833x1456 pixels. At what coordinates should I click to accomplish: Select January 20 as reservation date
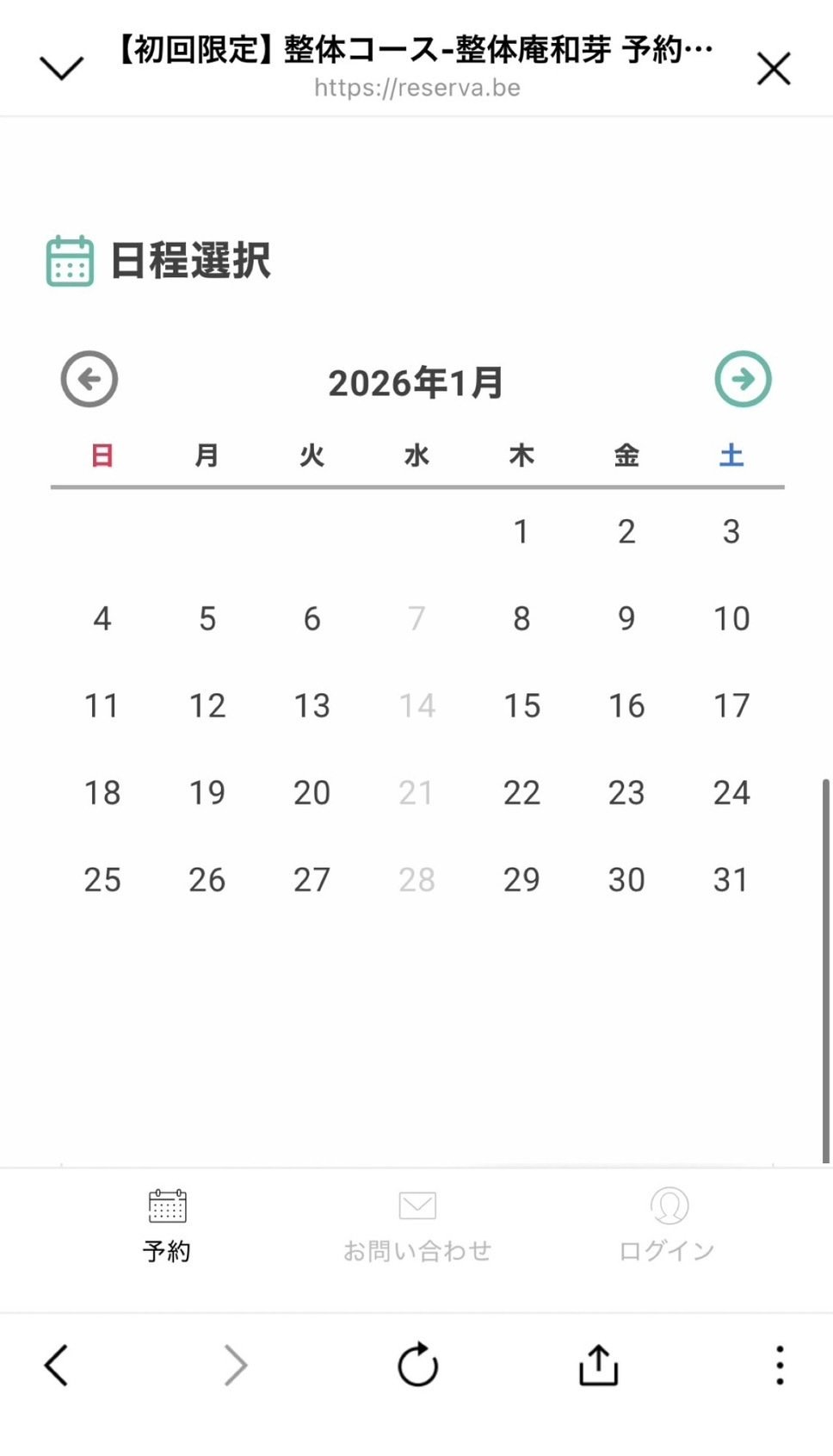coord(312,793)
